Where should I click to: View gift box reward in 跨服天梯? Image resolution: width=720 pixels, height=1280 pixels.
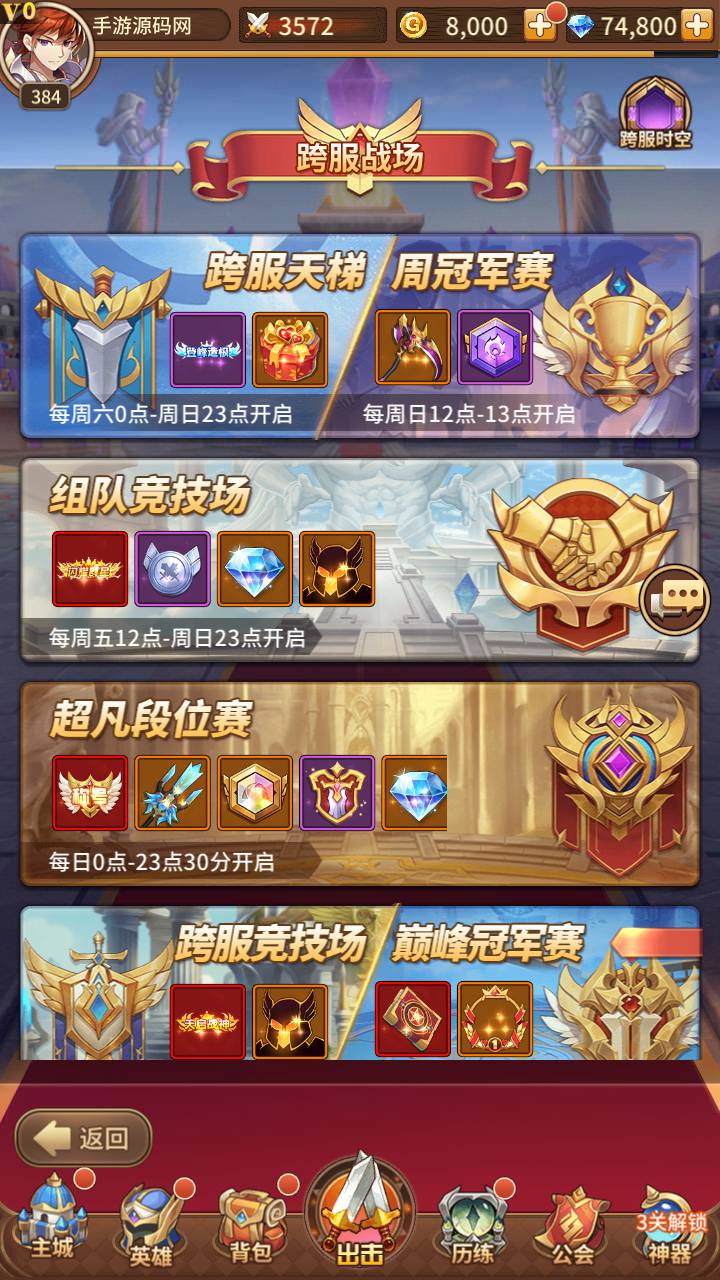pyautogui.click(x=290, y=349)
